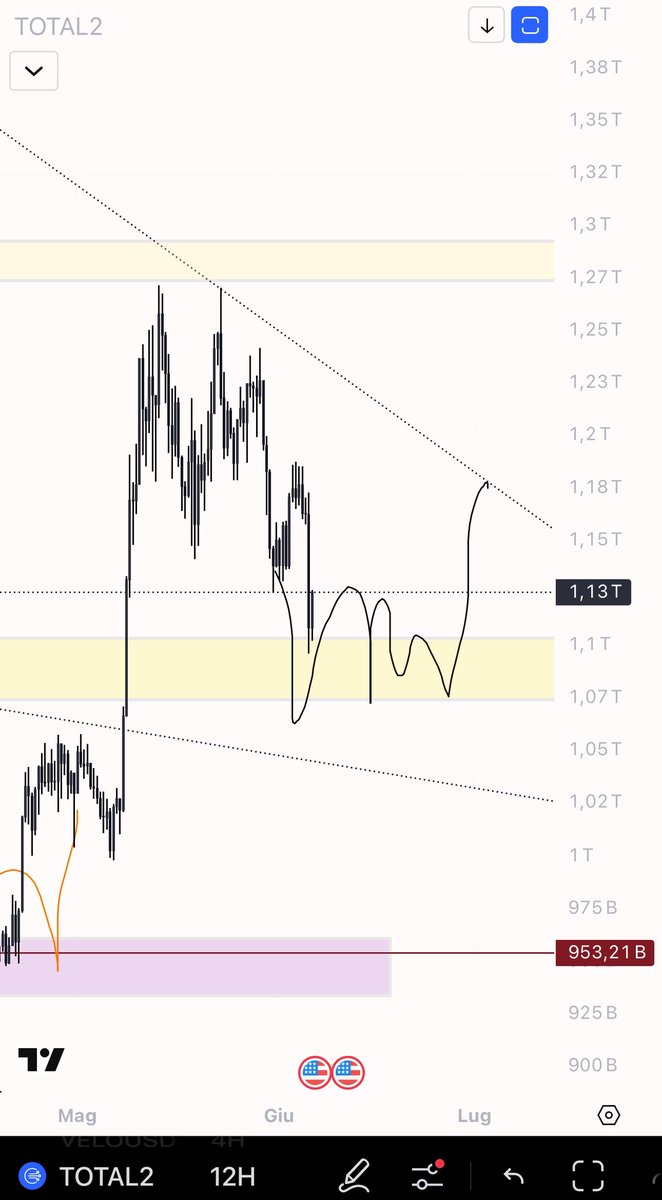662x1200 pixels.
Task: Tap the down arrow button at top
Action: [x=487, y=26]
